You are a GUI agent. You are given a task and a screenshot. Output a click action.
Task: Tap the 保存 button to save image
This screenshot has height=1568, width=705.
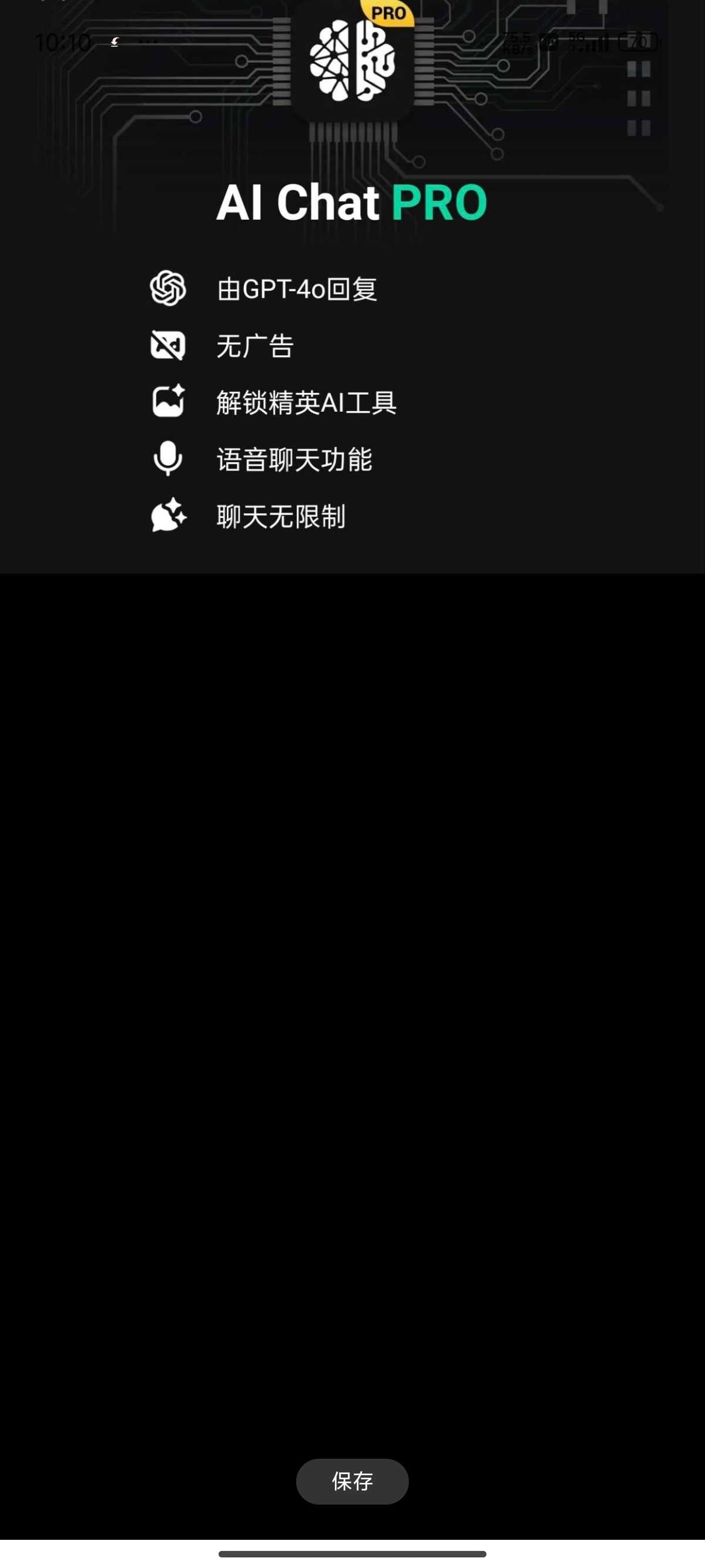(x=352, y=1481)
